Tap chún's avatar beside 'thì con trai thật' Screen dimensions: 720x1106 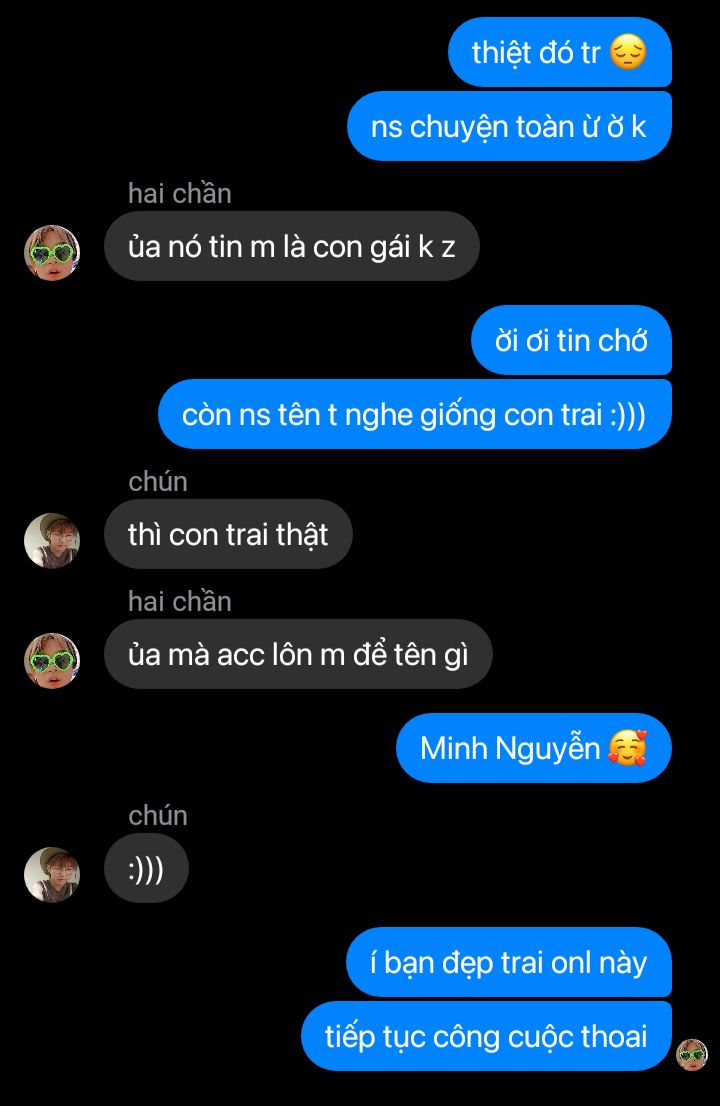pos(52,541)
